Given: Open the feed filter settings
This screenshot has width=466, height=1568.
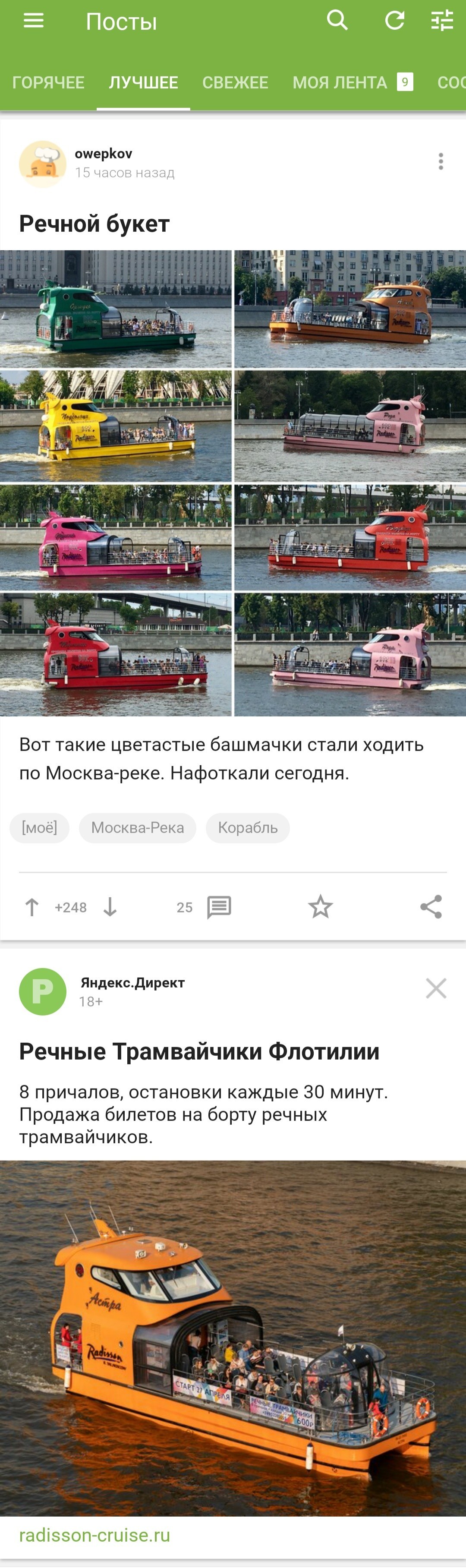Looking at the screenshot, I should click(442, 21).
